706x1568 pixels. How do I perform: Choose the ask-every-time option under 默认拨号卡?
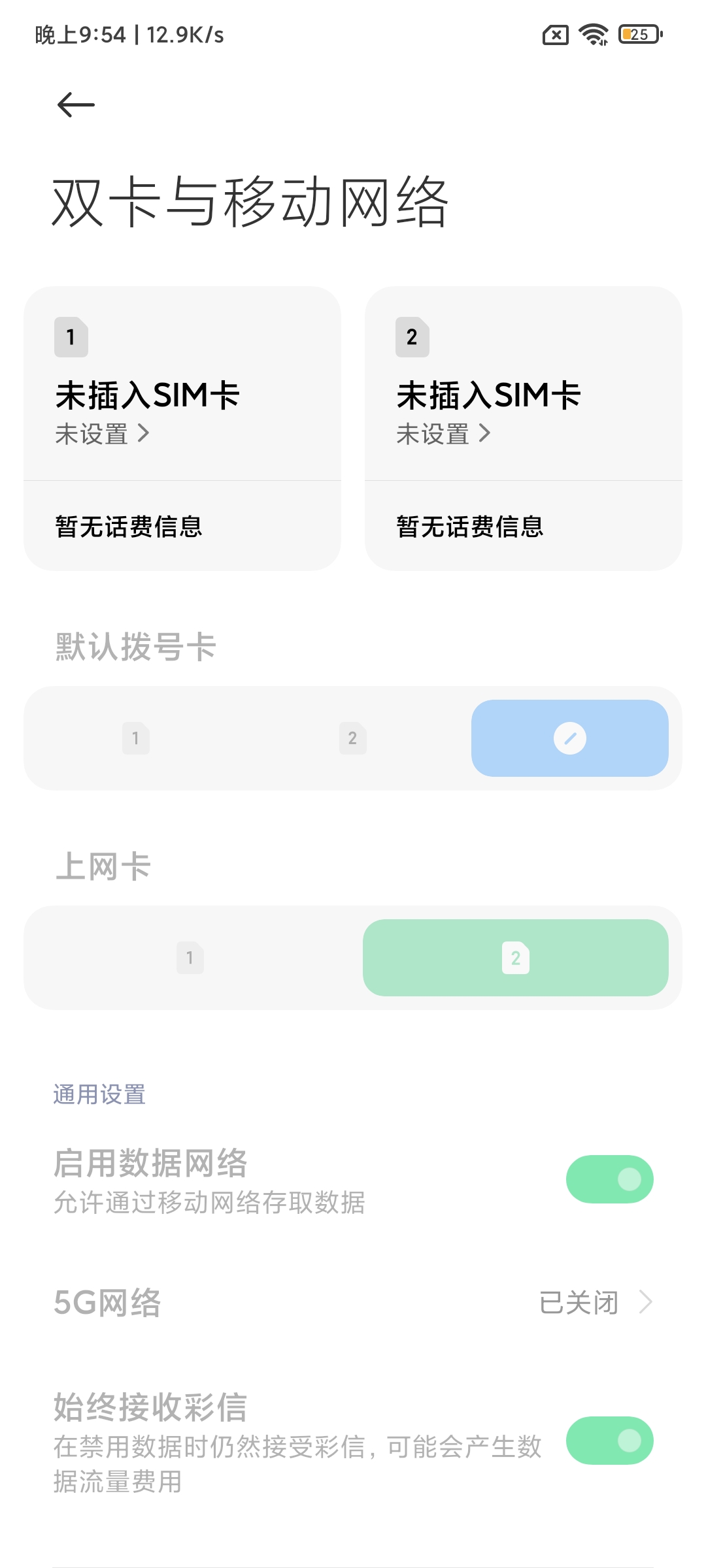coord(570,738)
